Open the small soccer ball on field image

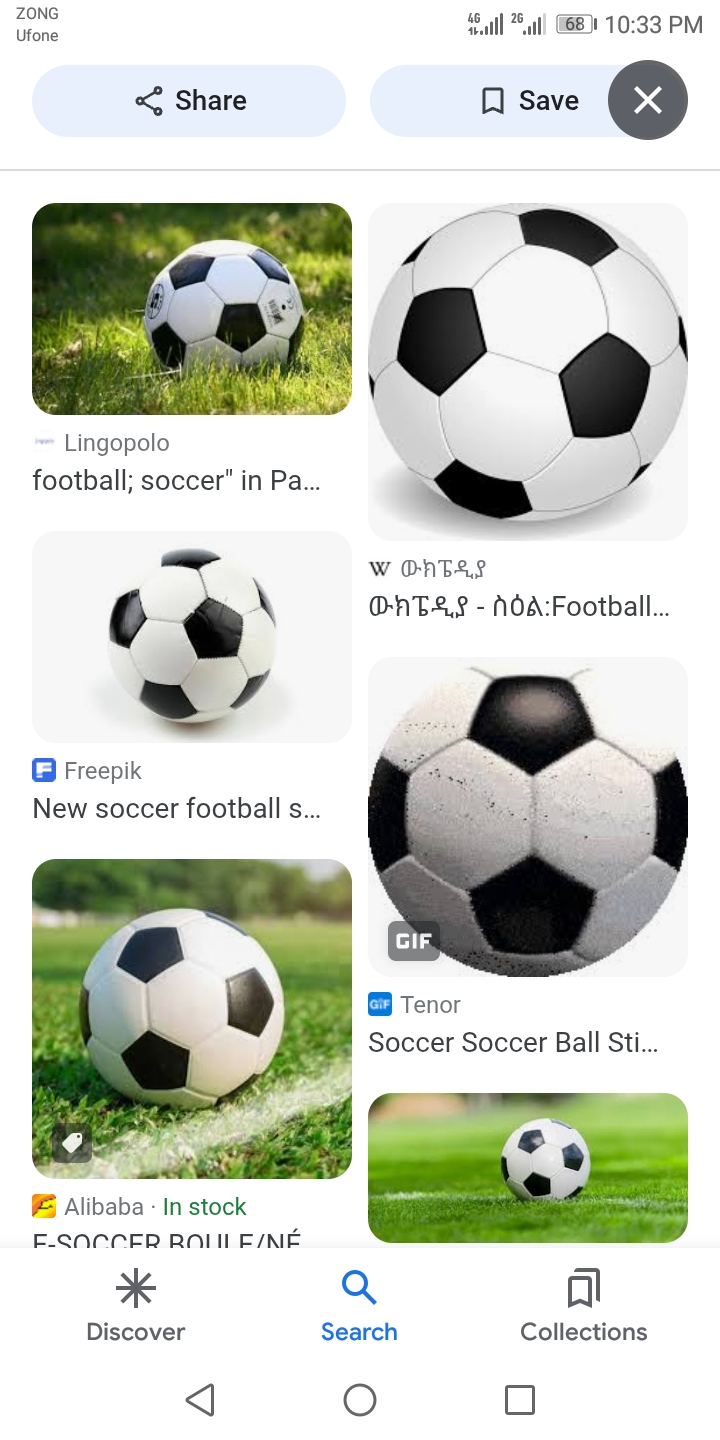(x=528, y=1167)
